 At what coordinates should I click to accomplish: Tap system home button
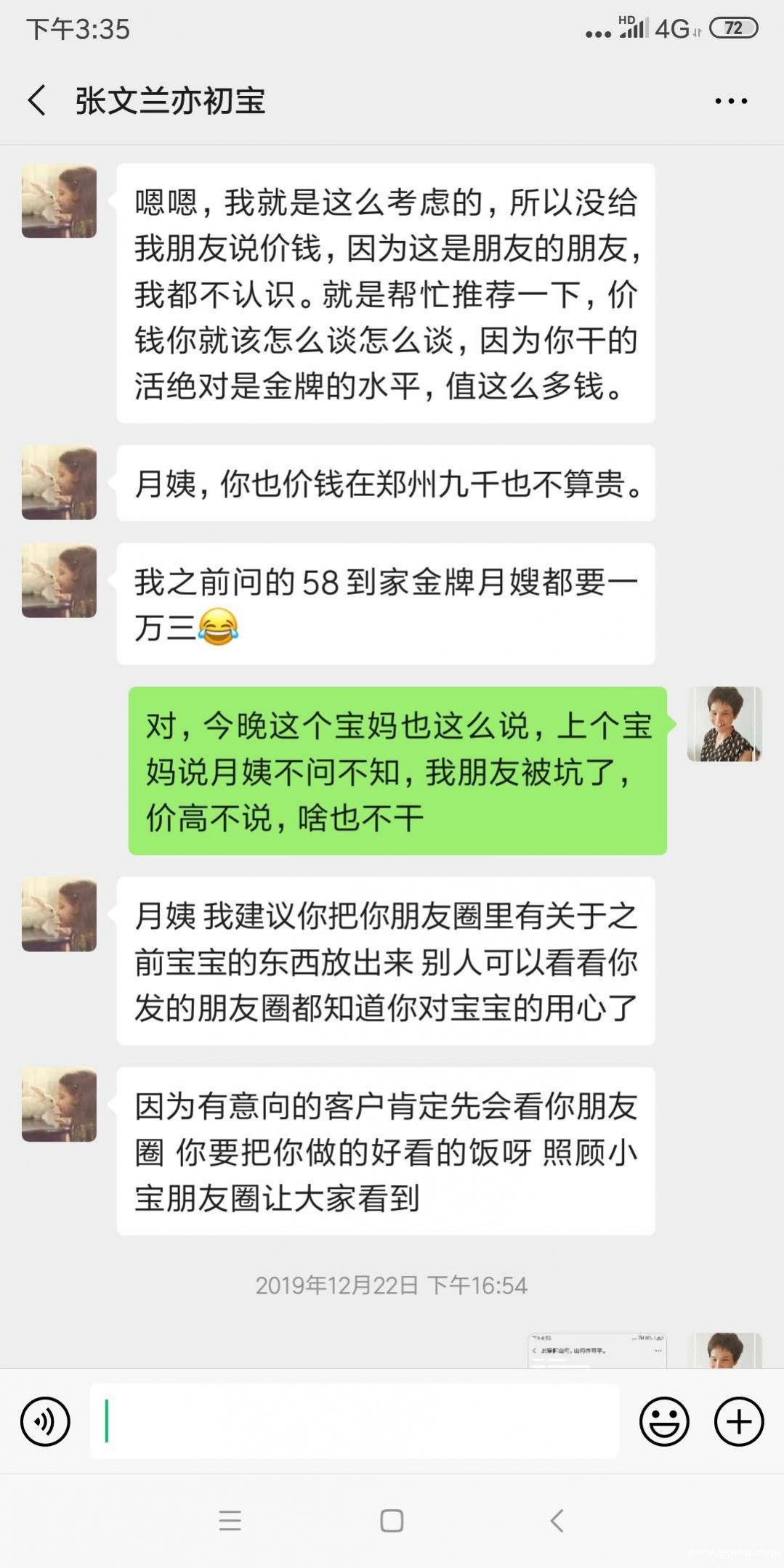click(392, 1520)
